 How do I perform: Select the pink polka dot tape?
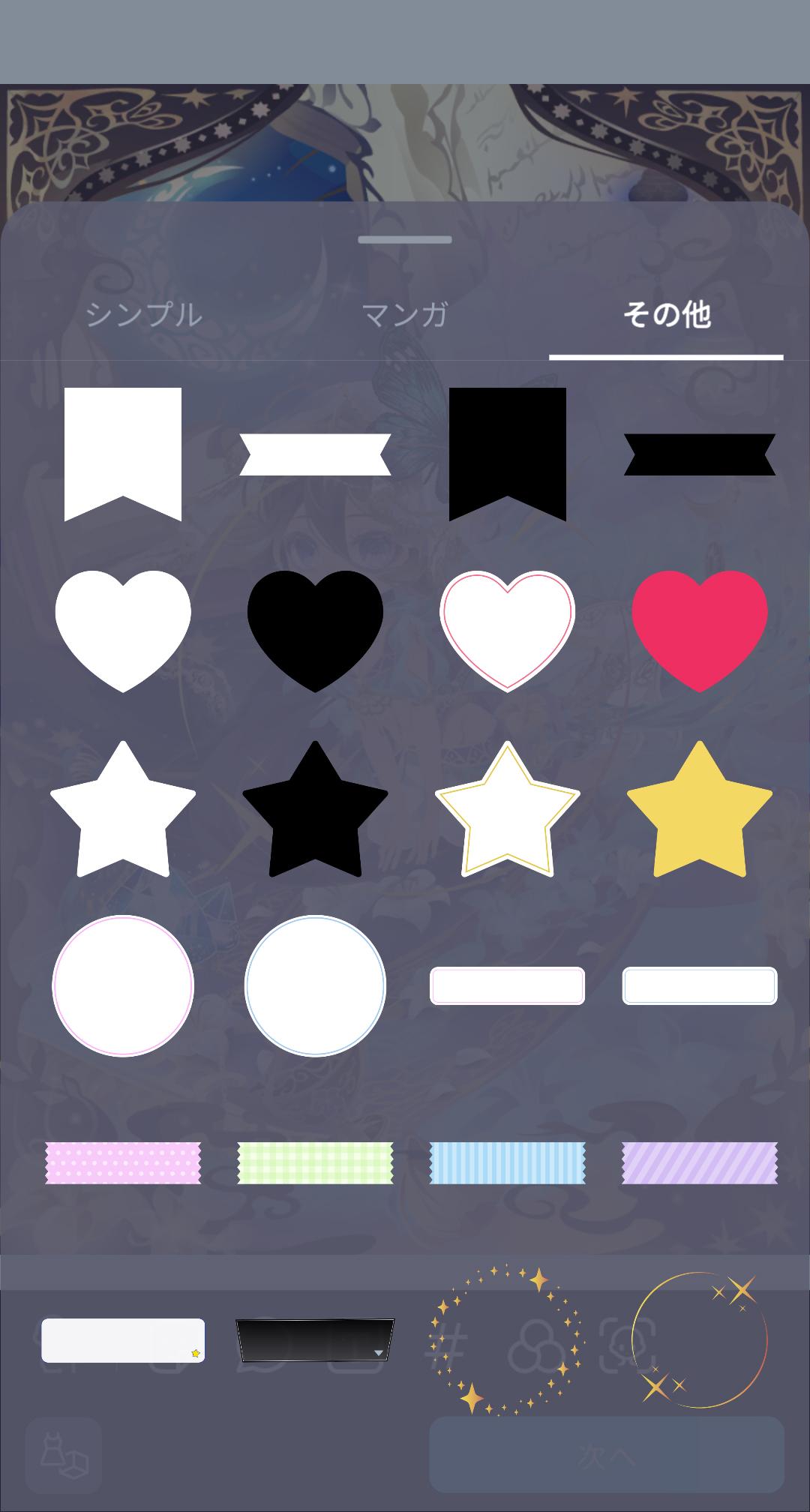(123, 1163)
